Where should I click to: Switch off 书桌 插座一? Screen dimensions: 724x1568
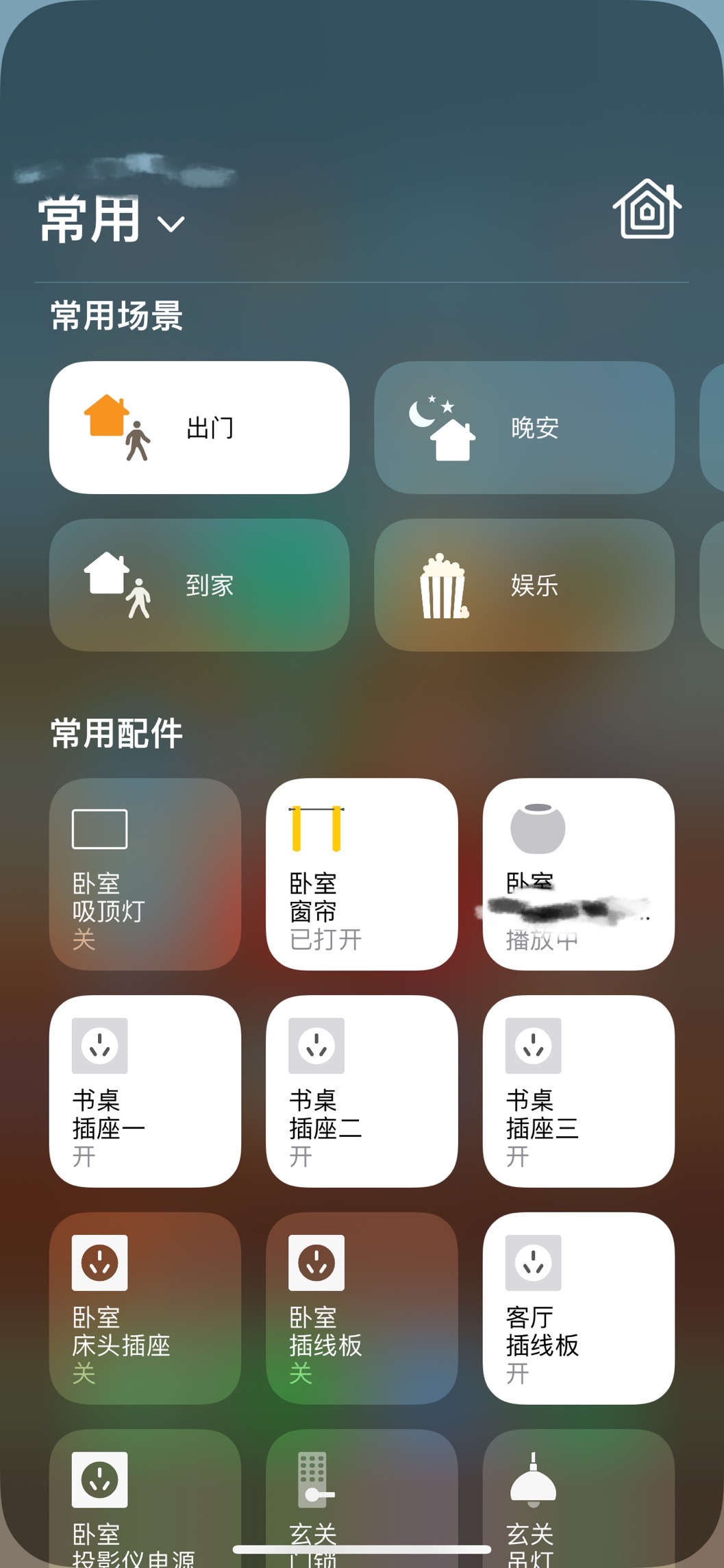click(x=145, y=1091)
